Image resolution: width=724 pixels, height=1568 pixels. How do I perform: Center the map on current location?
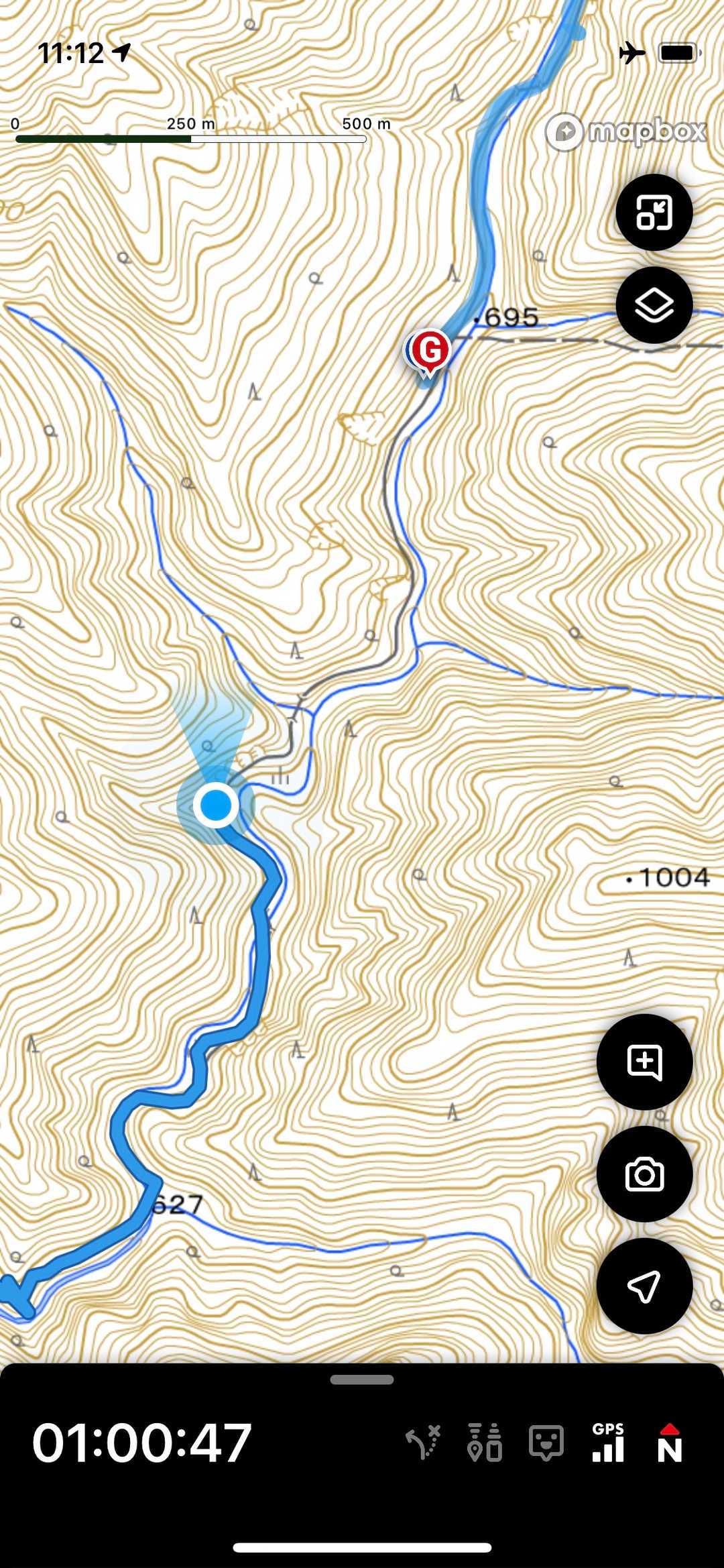[x=644, y=1286]
